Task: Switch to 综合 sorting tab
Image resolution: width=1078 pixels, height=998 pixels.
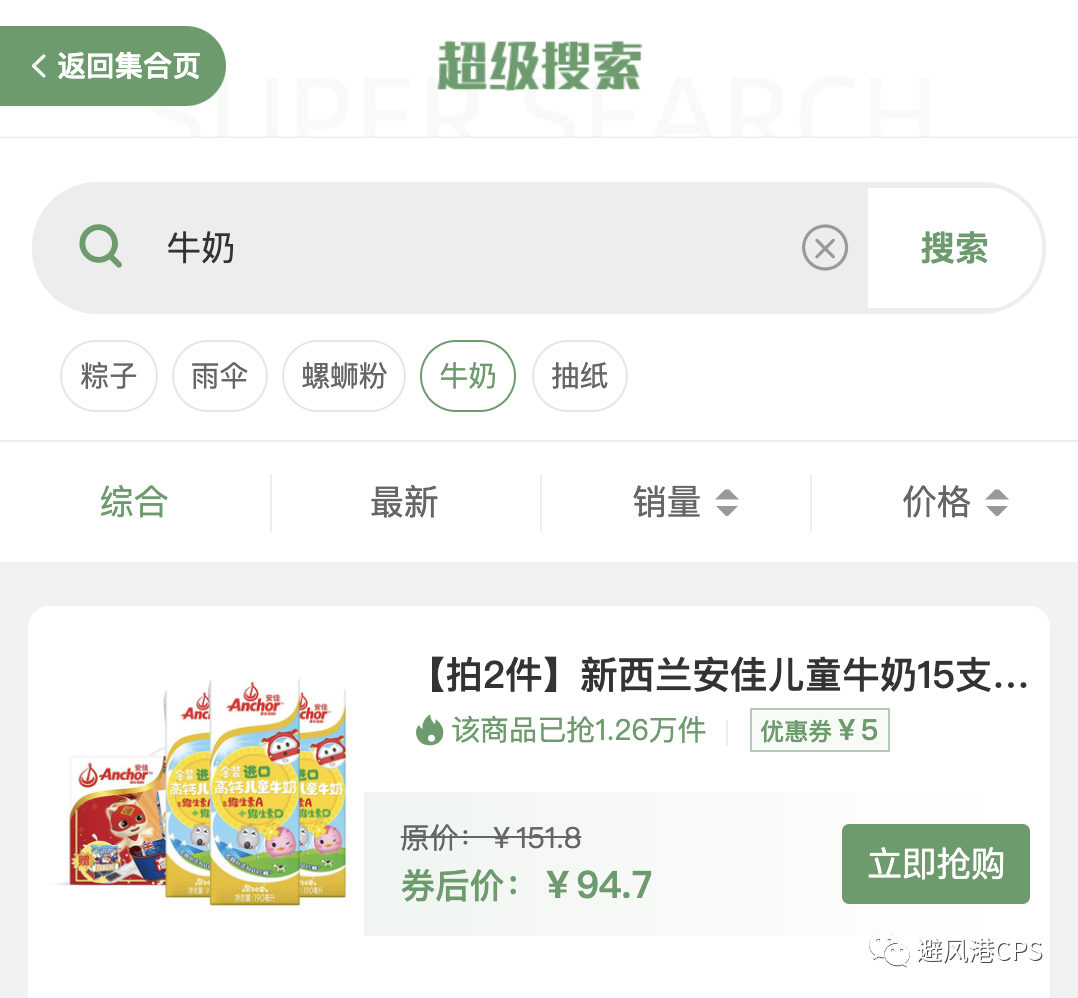Action: pyautogui.click(x=134, y=502)
